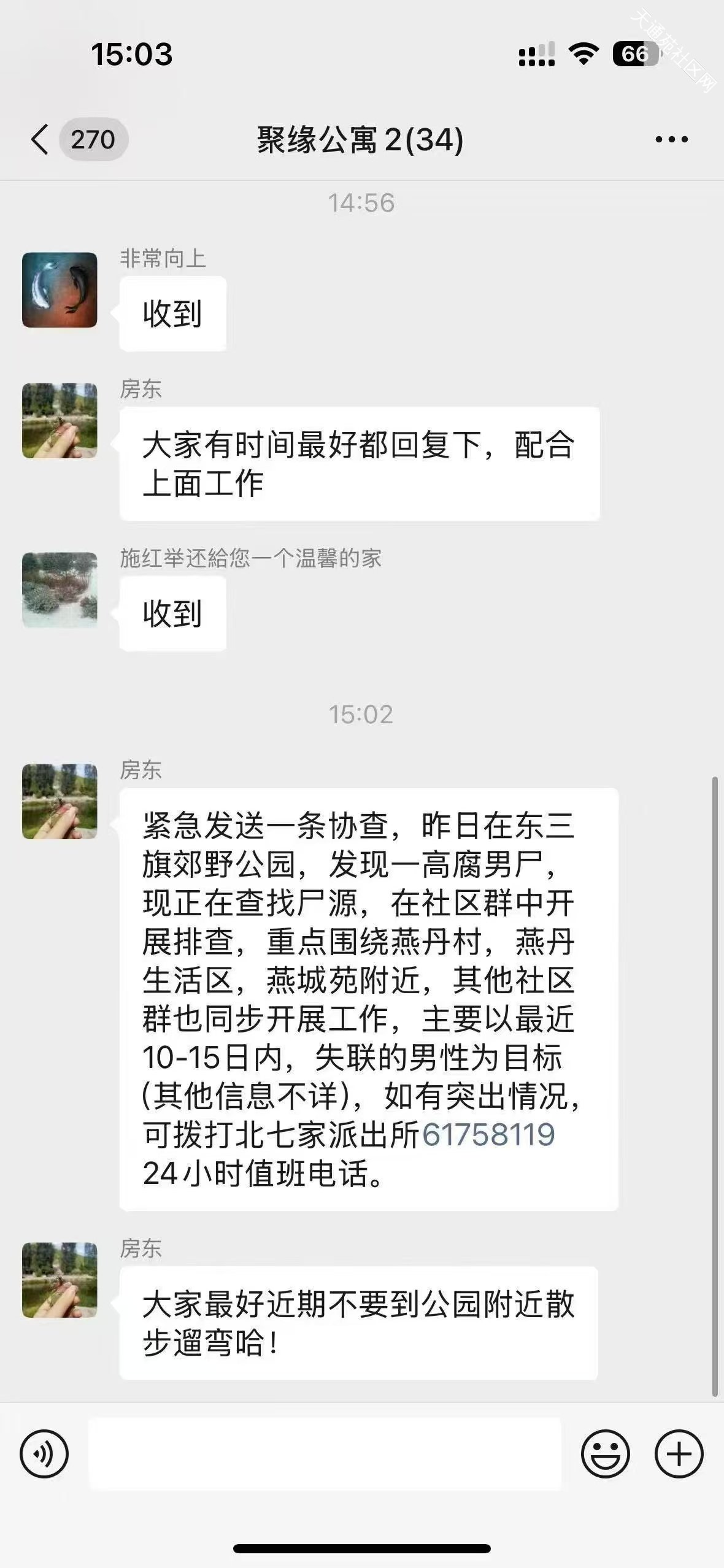Open 非常向上's profile avatar
The height and width of the screenshot is (1568, 724).
click(60, 290)
